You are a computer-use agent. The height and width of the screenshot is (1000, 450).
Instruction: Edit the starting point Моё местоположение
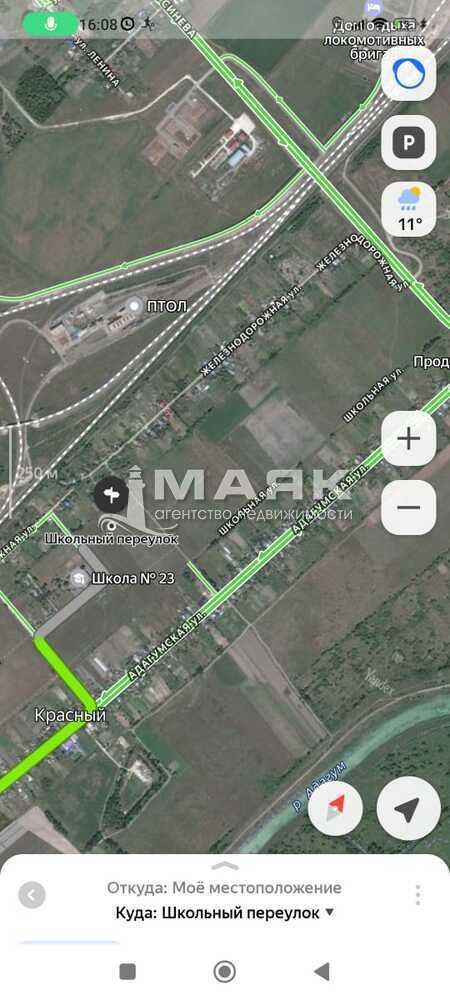pyautogui.click(x=224, y=888)
